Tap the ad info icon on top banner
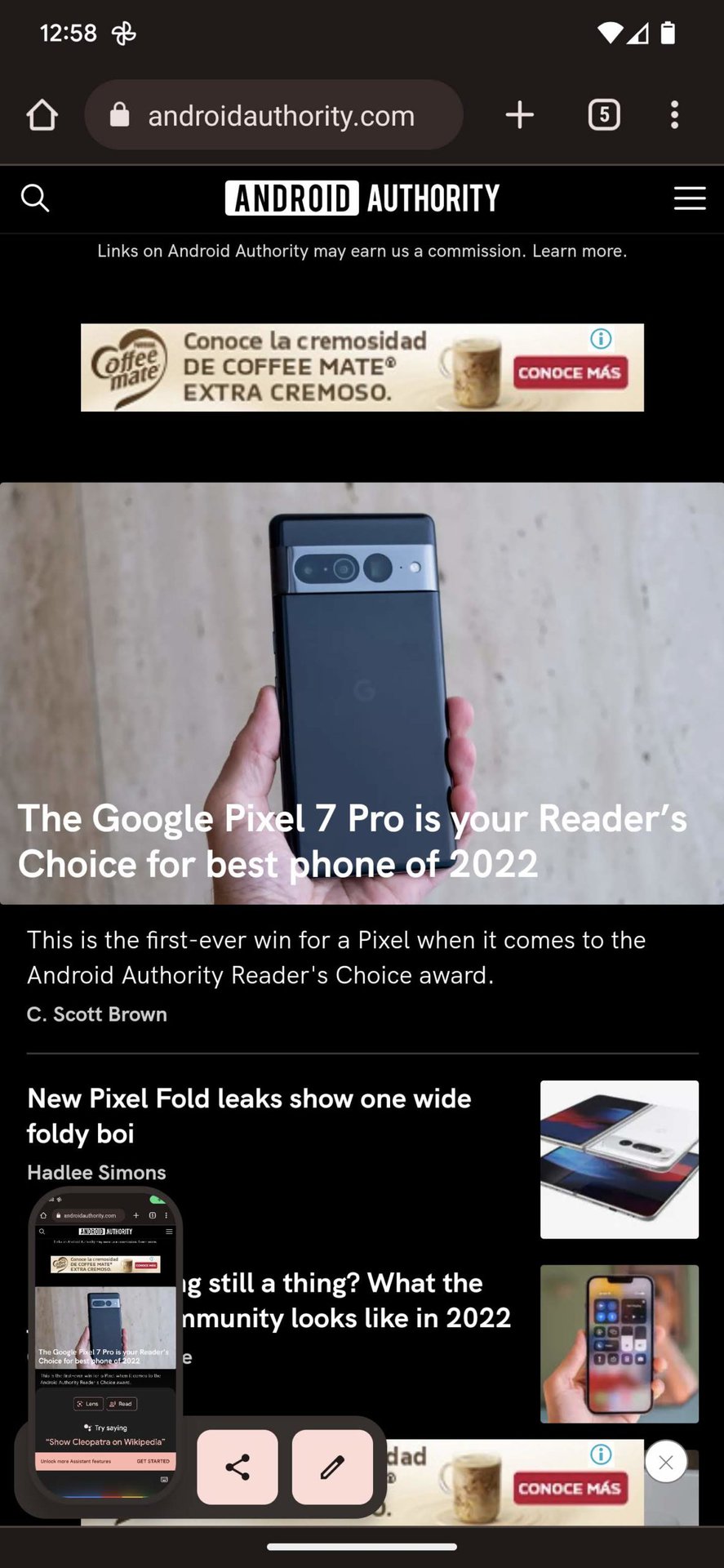 (601, 338)
